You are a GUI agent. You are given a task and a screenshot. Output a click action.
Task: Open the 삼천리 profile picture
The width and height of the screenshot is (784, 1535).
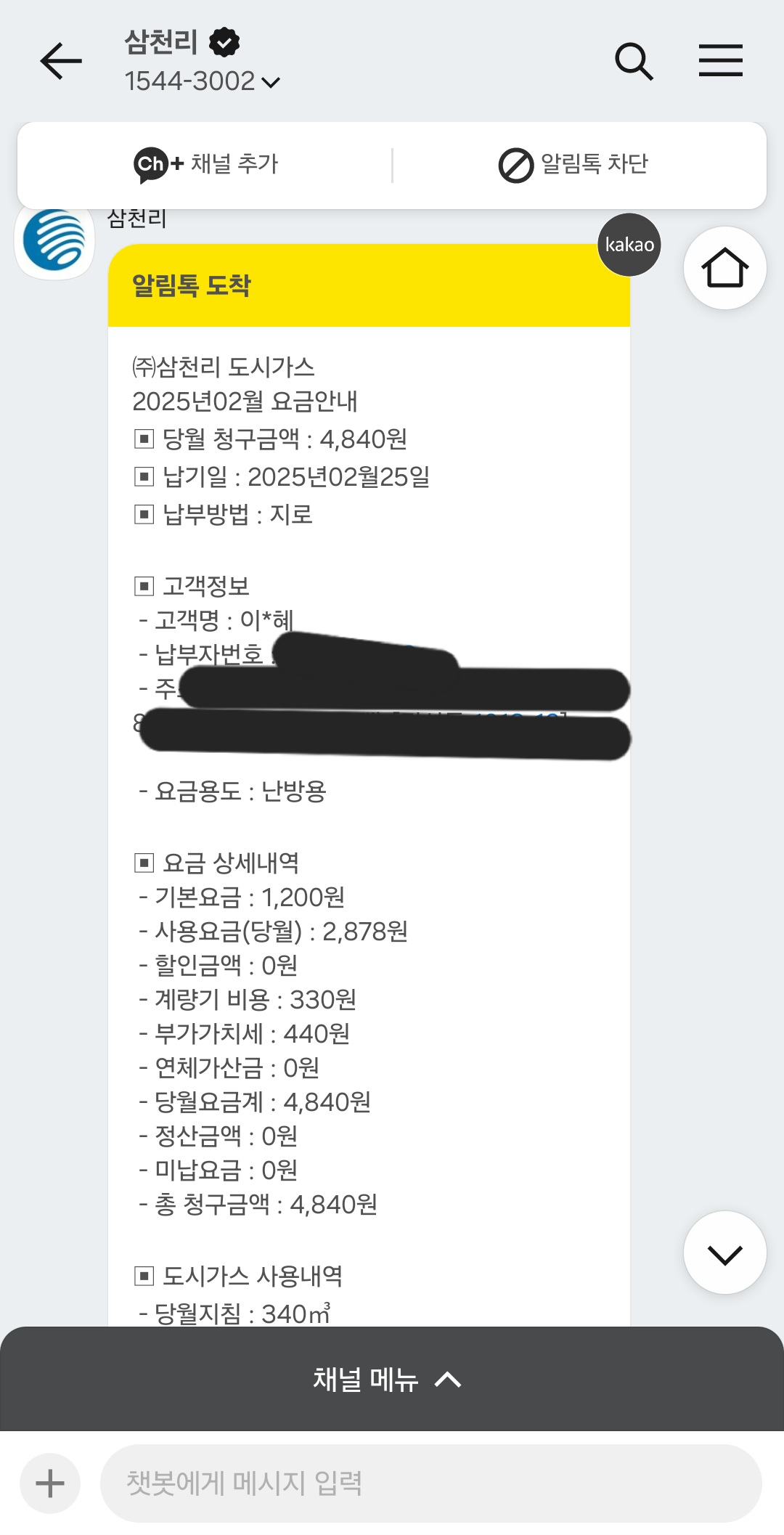(54, 240)
